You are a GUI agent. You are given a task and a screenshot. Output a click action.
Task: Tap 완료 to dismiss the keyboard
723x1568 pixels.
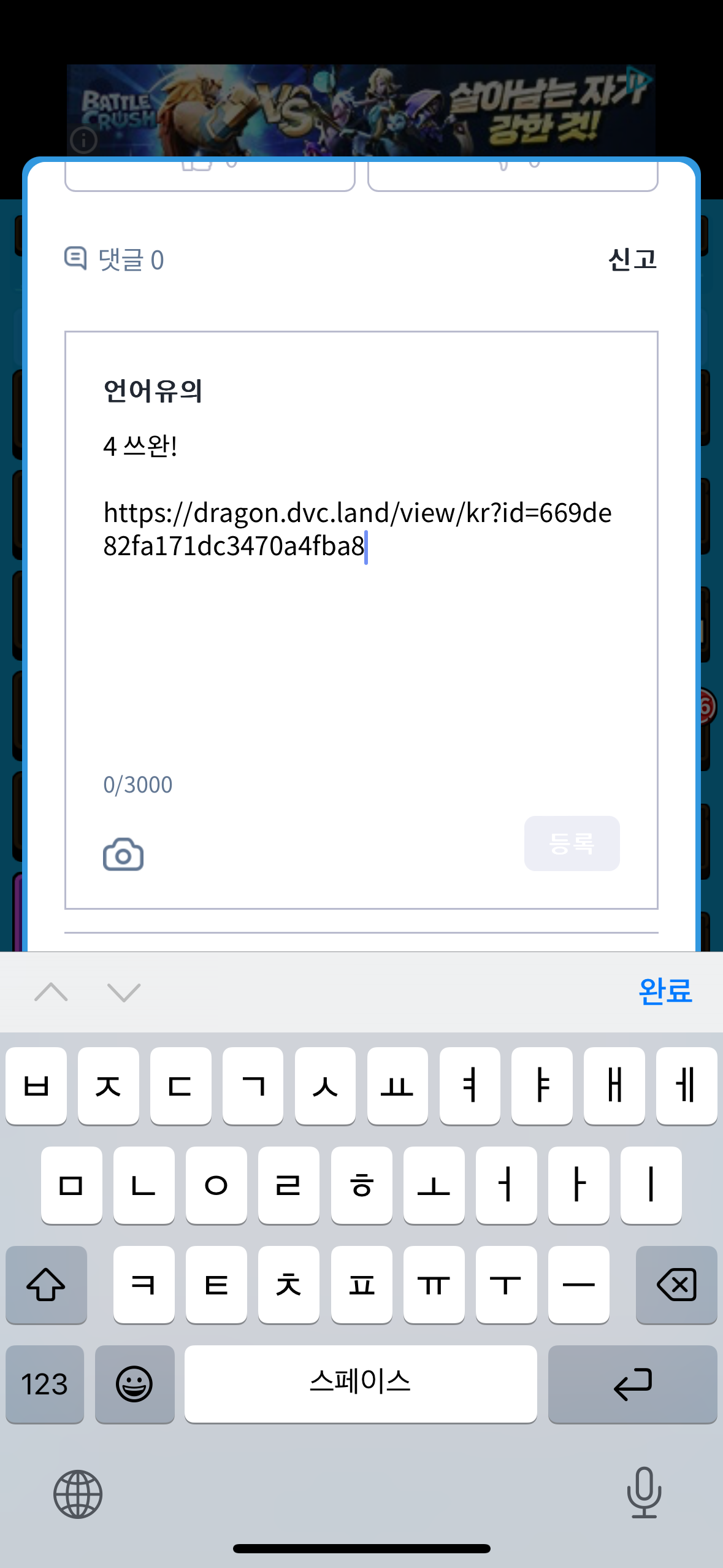(x=665, y=991)
